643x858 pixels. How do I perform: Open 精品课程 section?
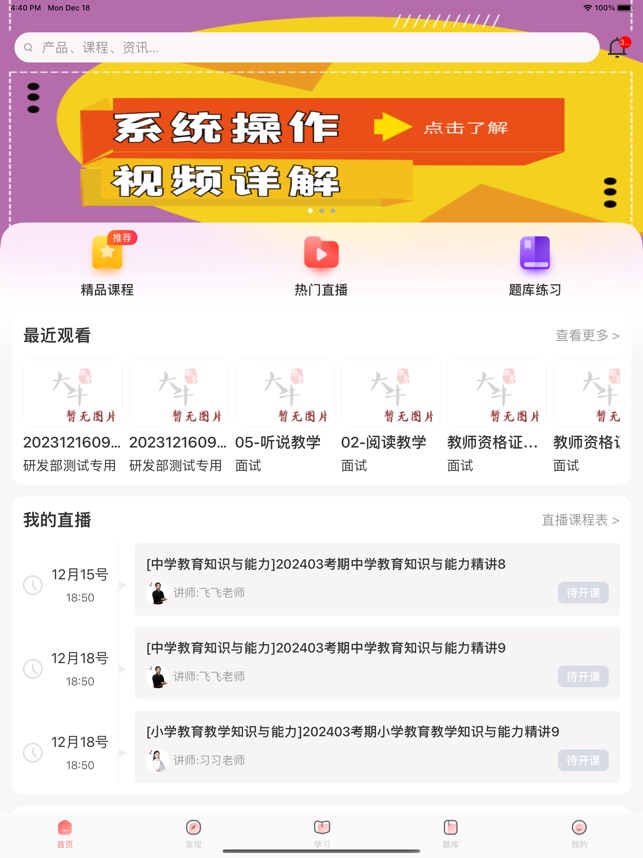[107, 267]
